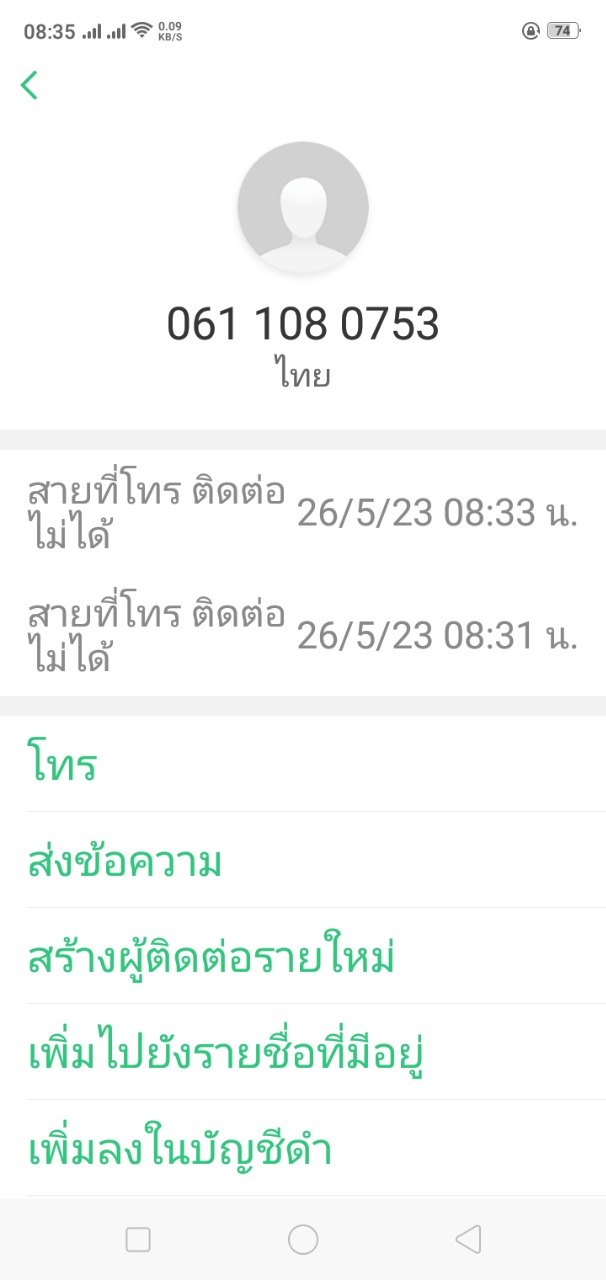Select ส่งข้อความ to send a message
Viewport: 606px width, 1280px height.
(x=125, y=861)
